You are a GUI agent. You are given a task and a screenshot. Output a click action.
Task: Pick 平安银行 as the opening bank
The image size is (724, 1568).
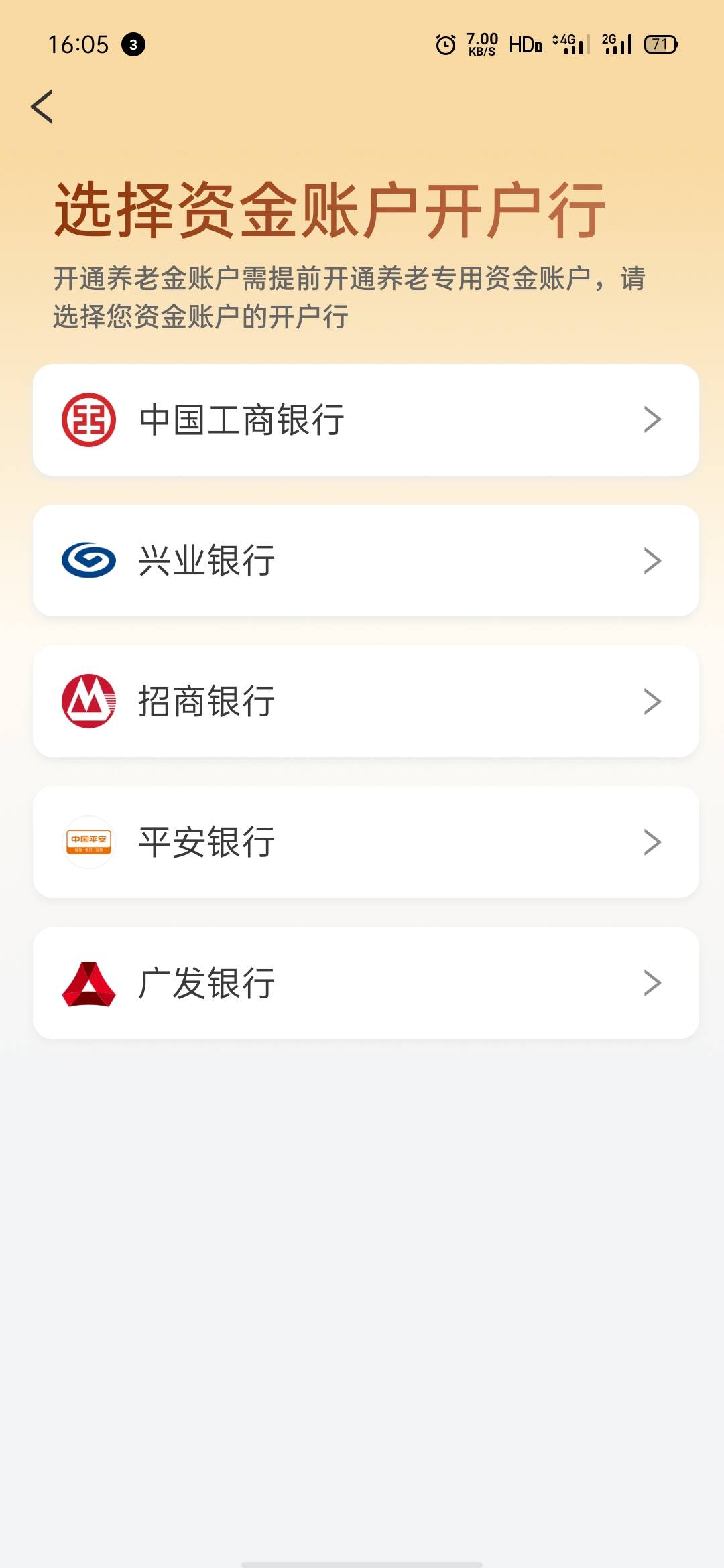coord(366,842)
